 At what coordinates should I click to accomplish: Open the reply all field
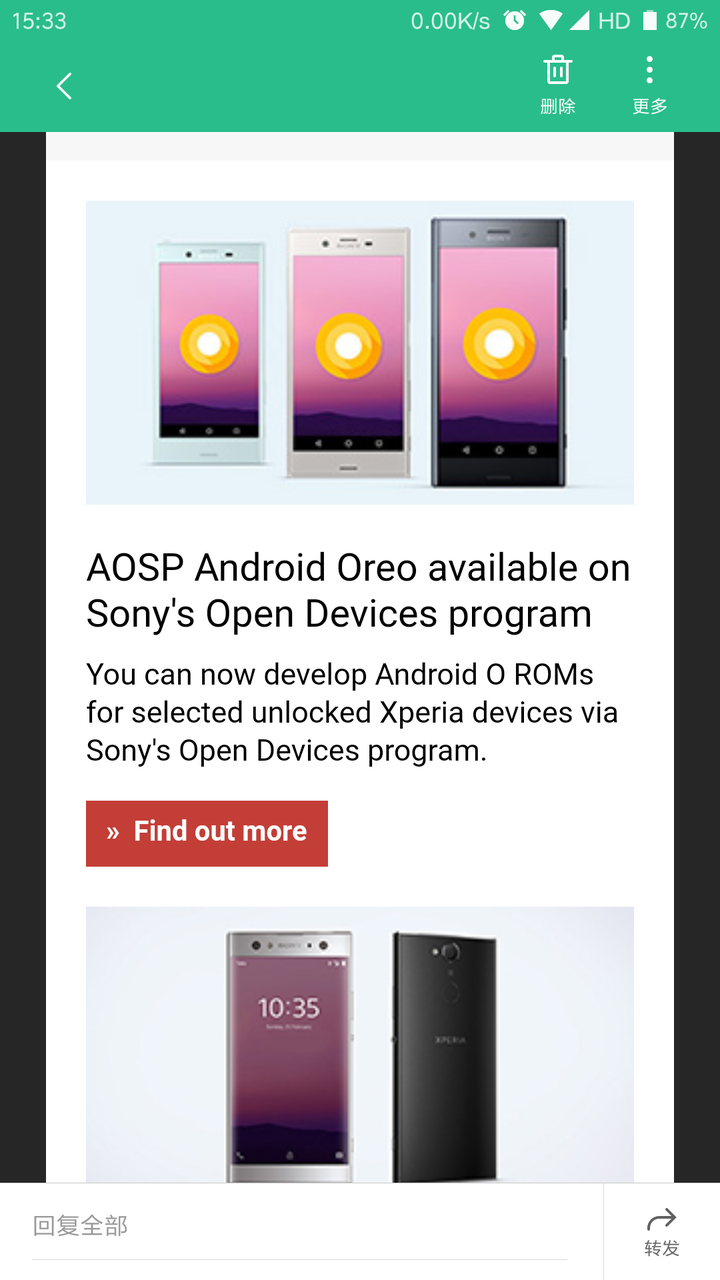pos(300,1226)
